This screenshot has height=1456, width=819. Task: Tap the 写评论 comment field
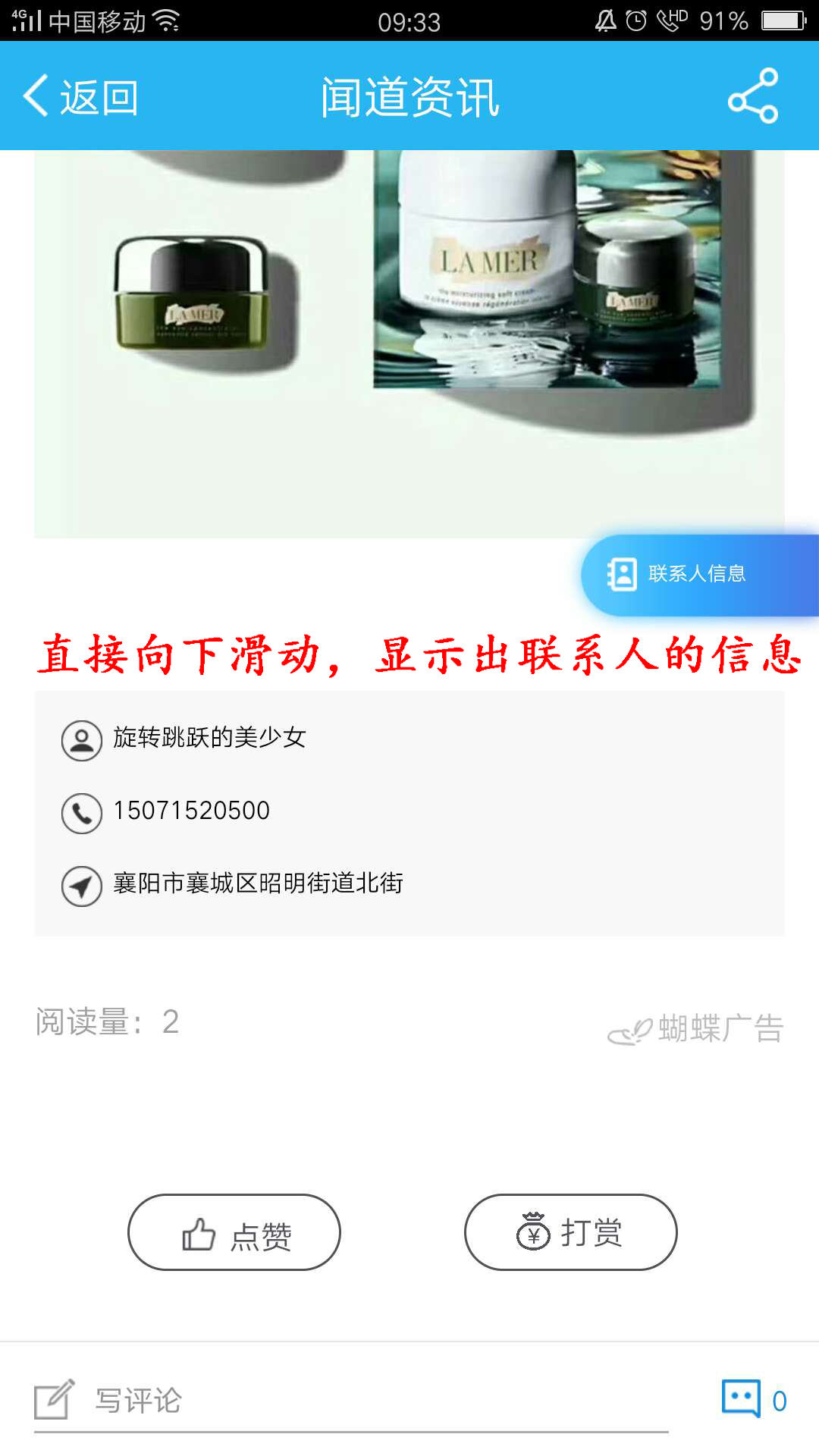coord(349,1401)
